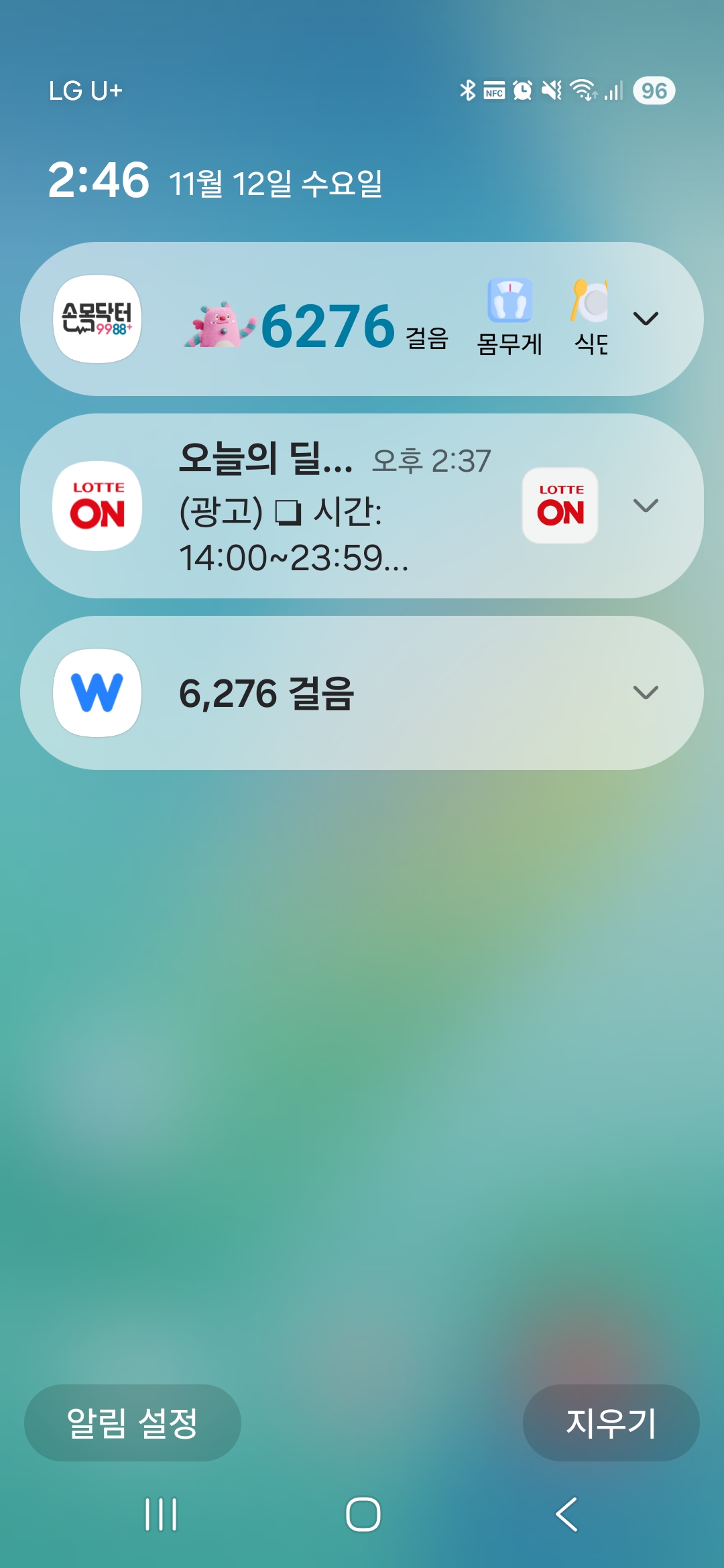
Task: Open the 식단 diet shortcut
Action: point(591,317)
